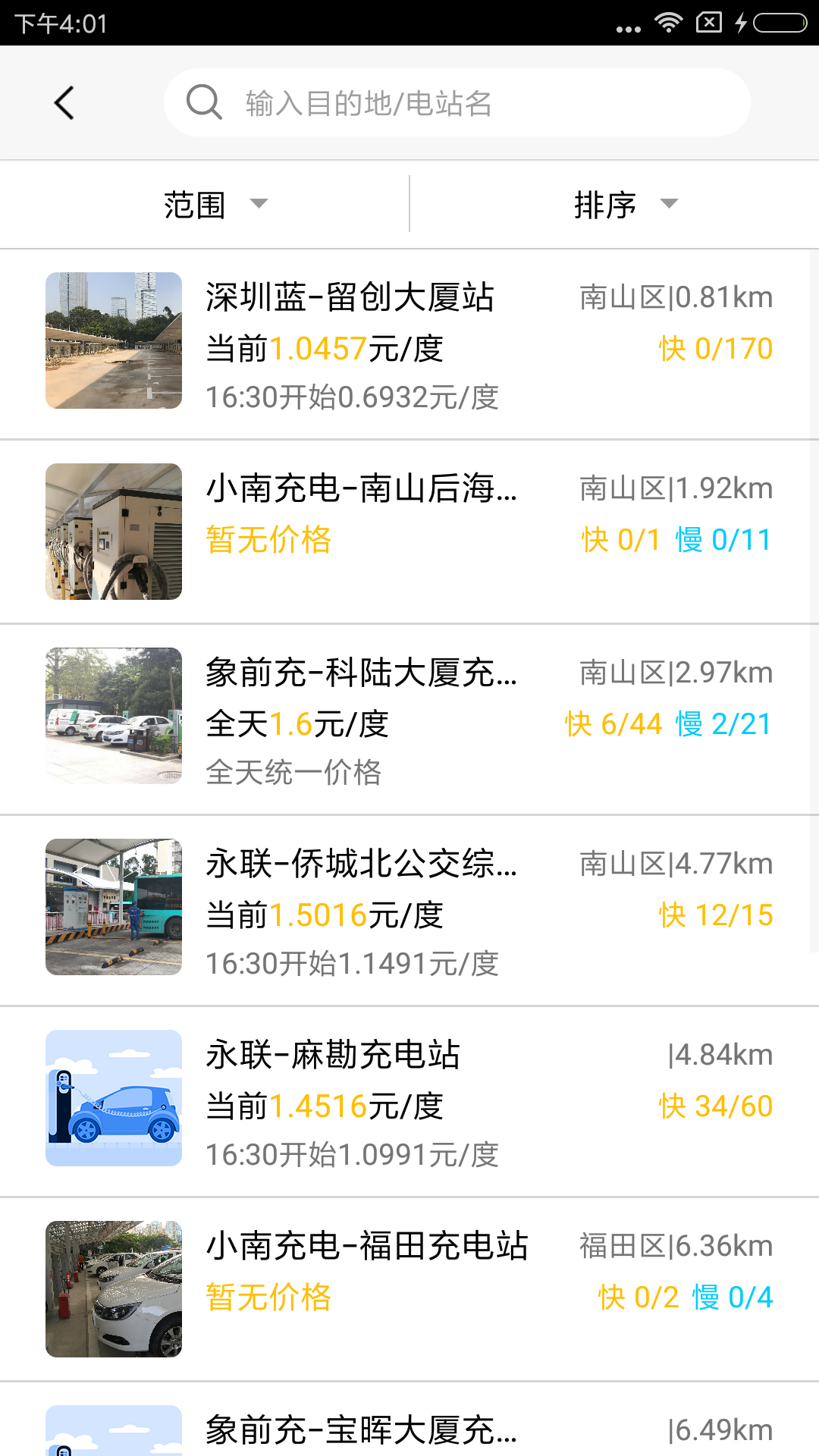Open 深圳蓝-留创大厦站 station details

coord(409,344)
